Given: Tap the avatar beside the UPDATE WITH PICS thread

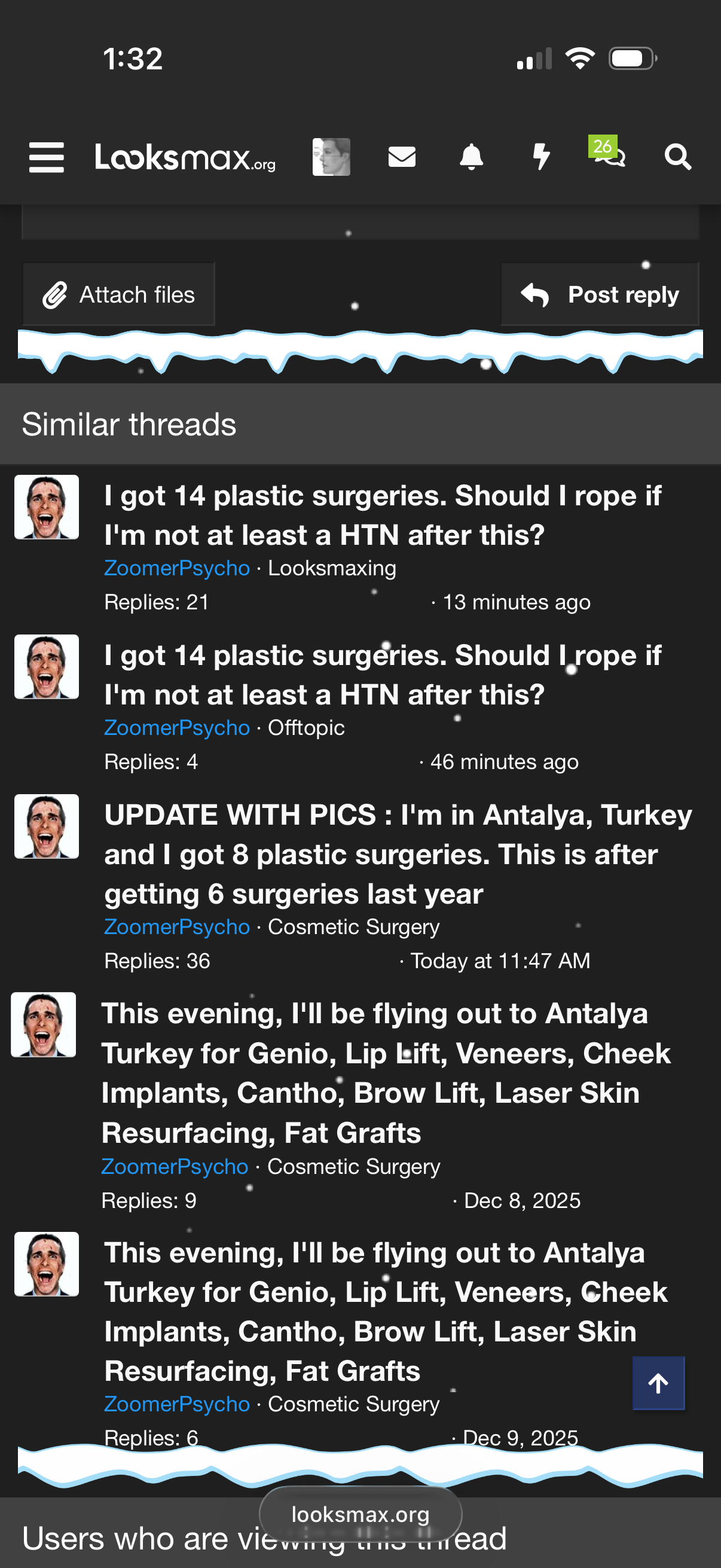Looking at the screenshot, I should 47,826.
